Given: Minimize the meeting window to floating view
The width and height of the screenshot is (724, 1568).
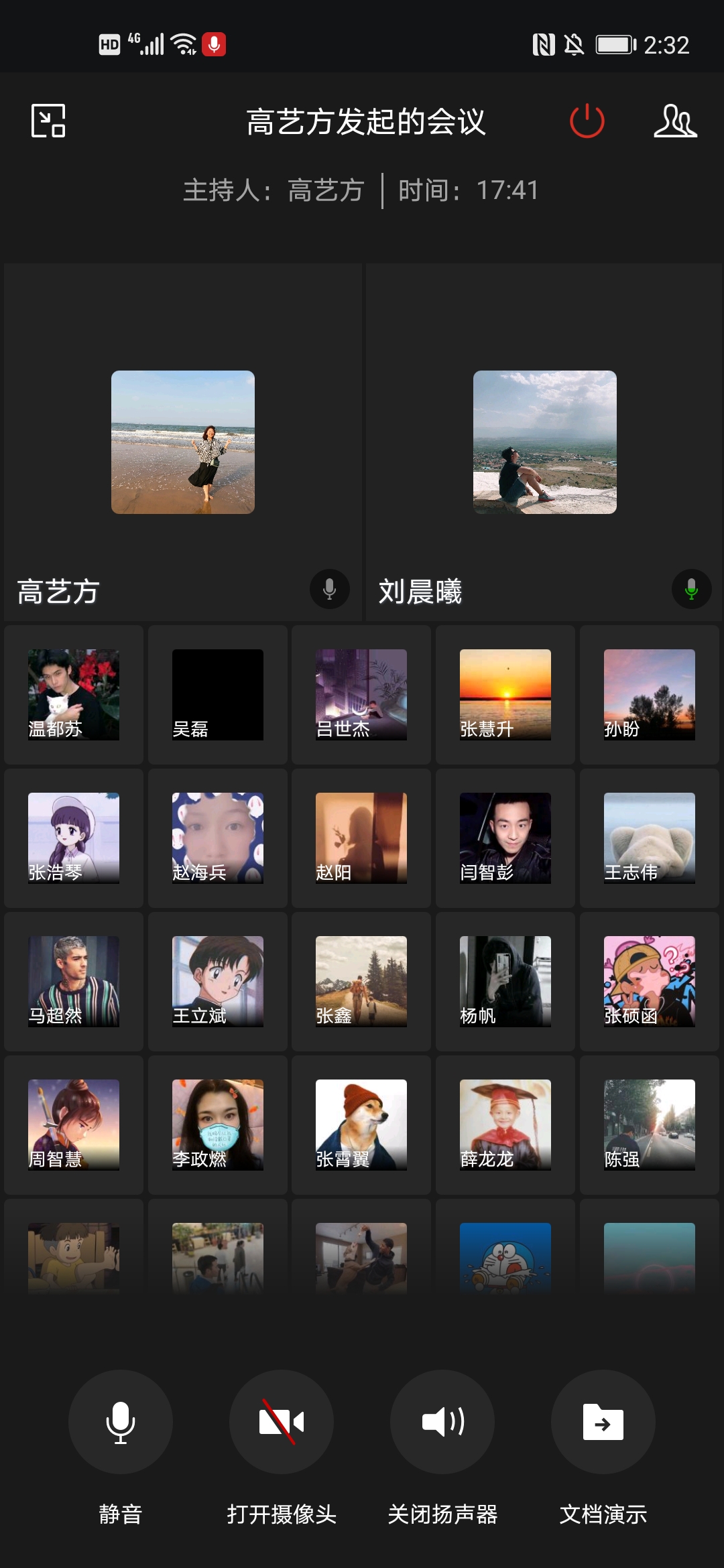Looking at the screenshot, I should pos(48,121).
